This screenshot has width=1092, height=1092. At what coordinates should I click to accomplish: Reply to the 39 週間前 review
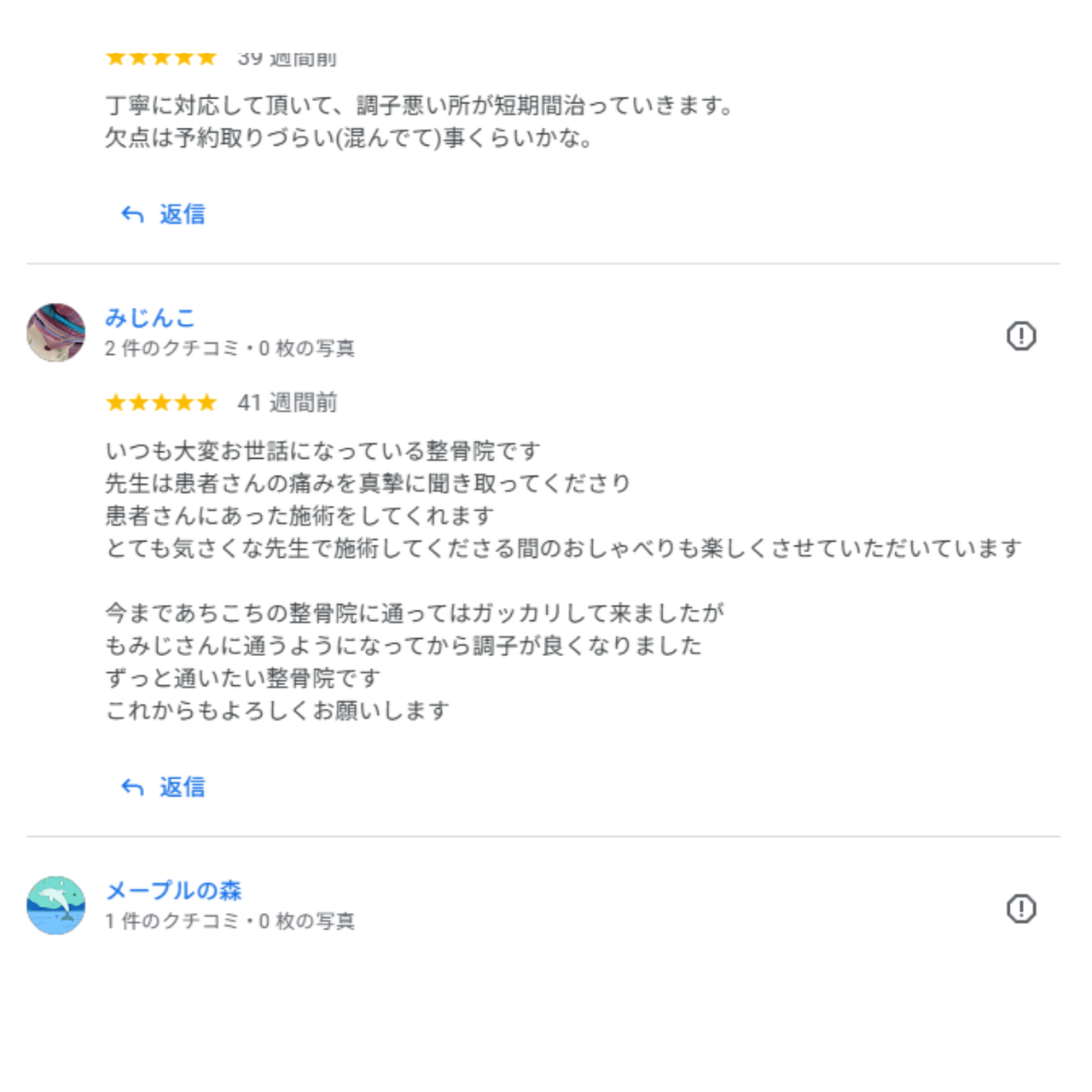(163, 214)
